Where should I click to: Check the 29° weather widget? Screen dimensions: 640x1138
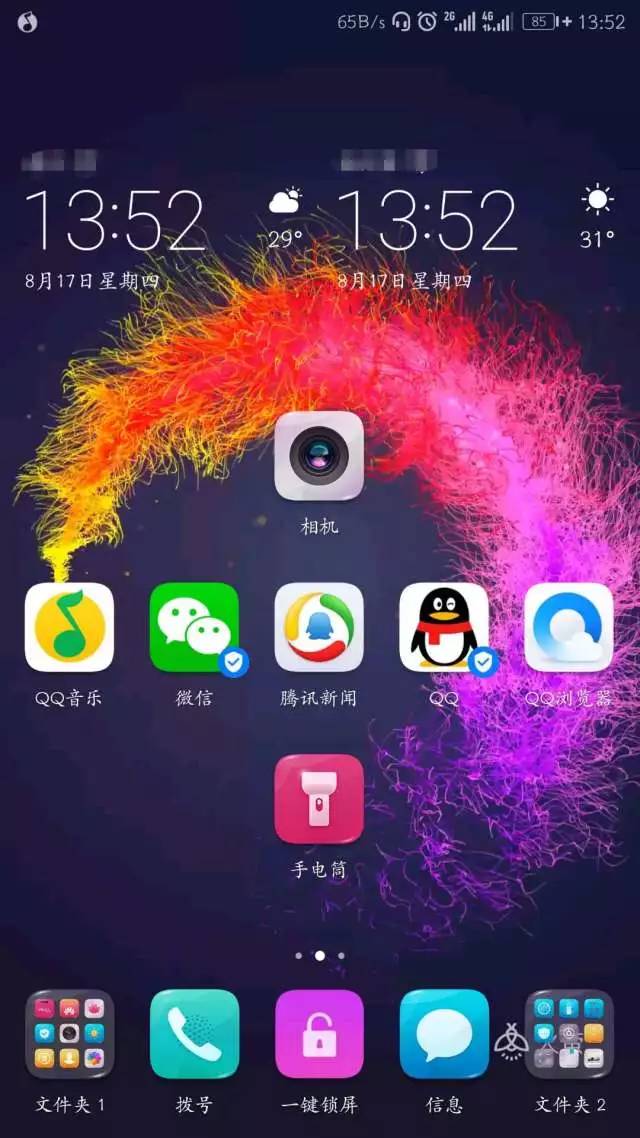[285, 217]
